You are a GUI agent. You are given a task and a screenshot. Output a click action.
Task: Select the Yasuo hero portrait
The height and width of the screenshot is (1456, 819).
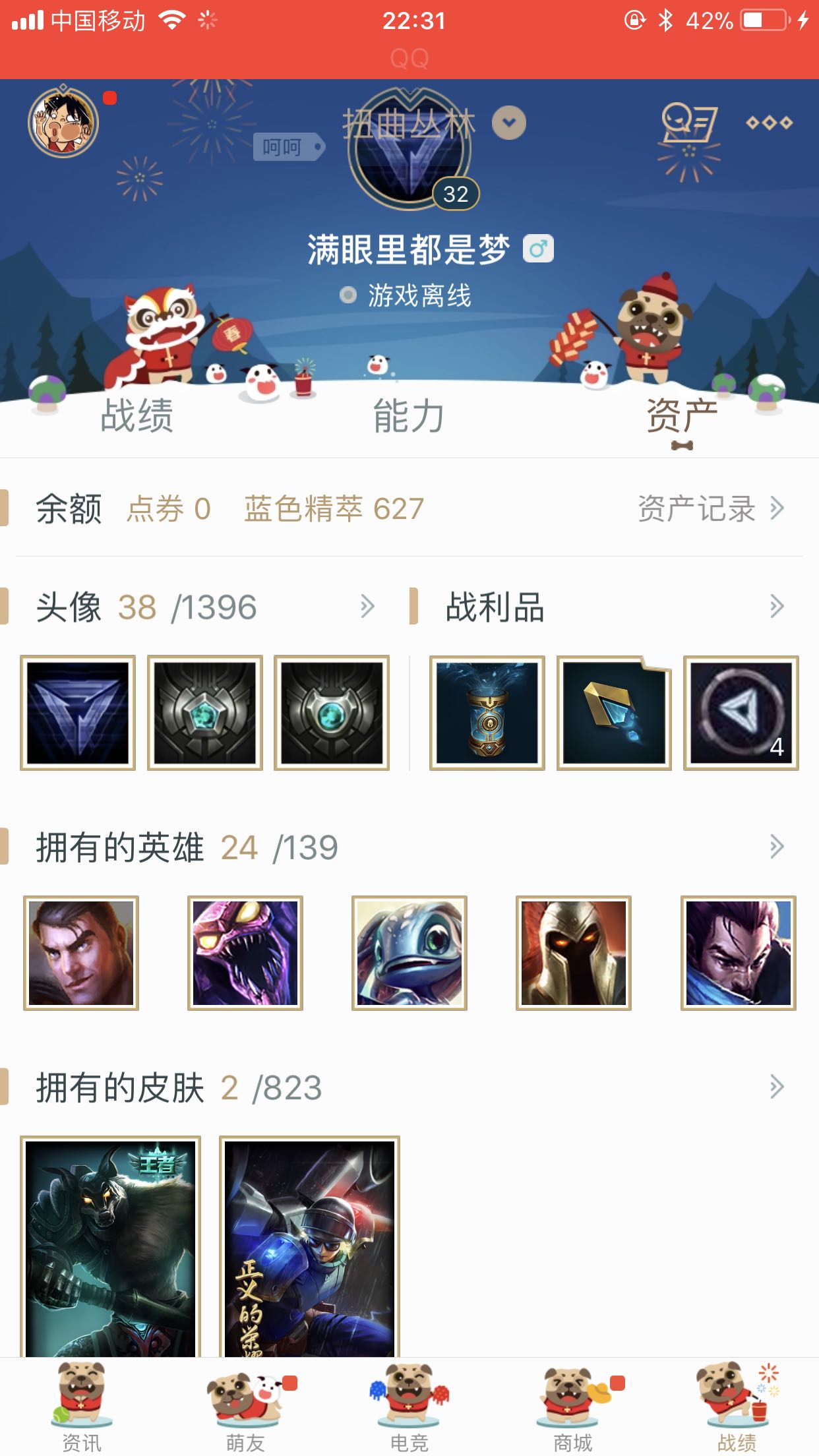738,953
